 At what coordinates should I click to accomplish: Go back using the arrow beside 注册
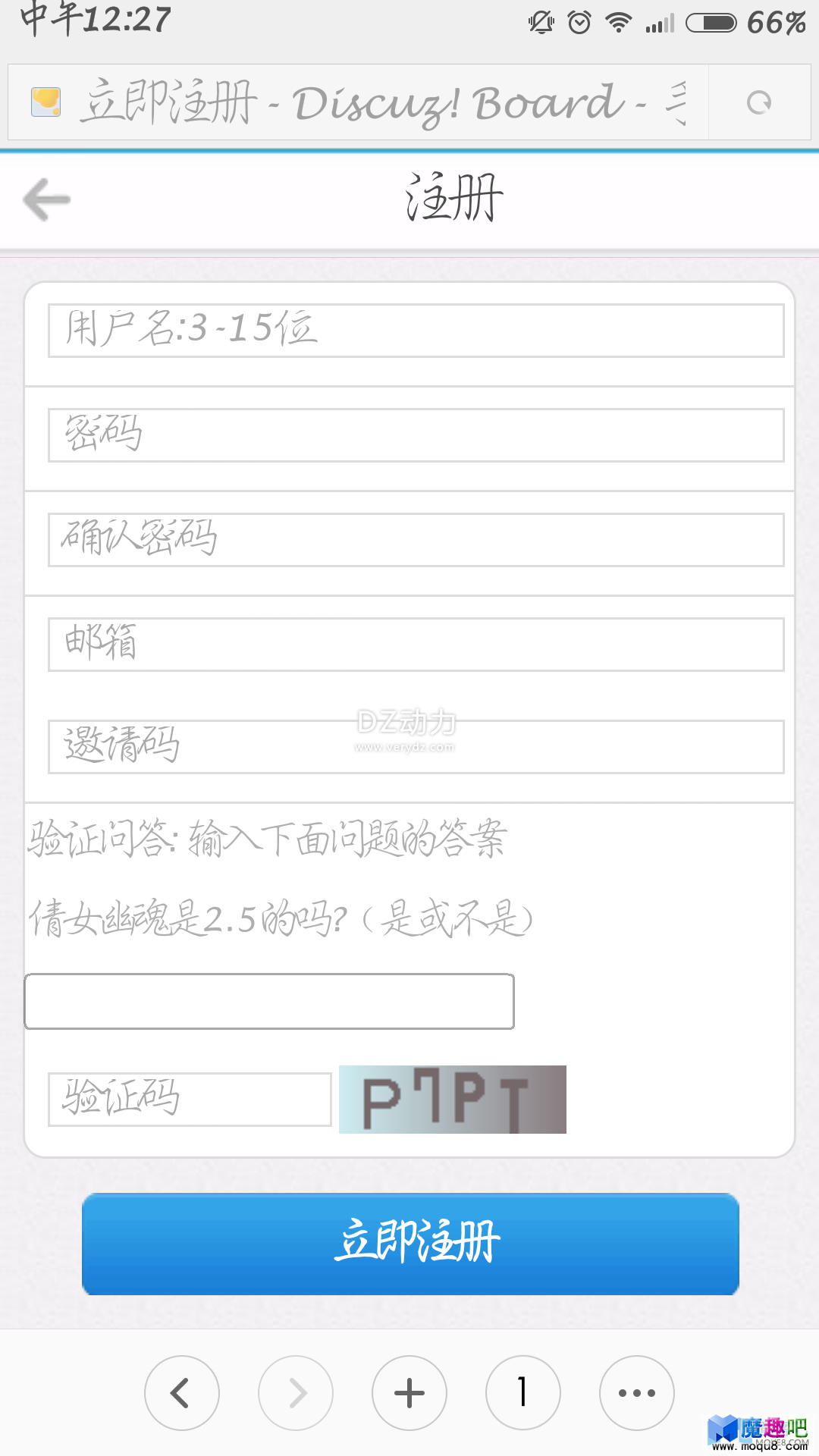point(47,200)
